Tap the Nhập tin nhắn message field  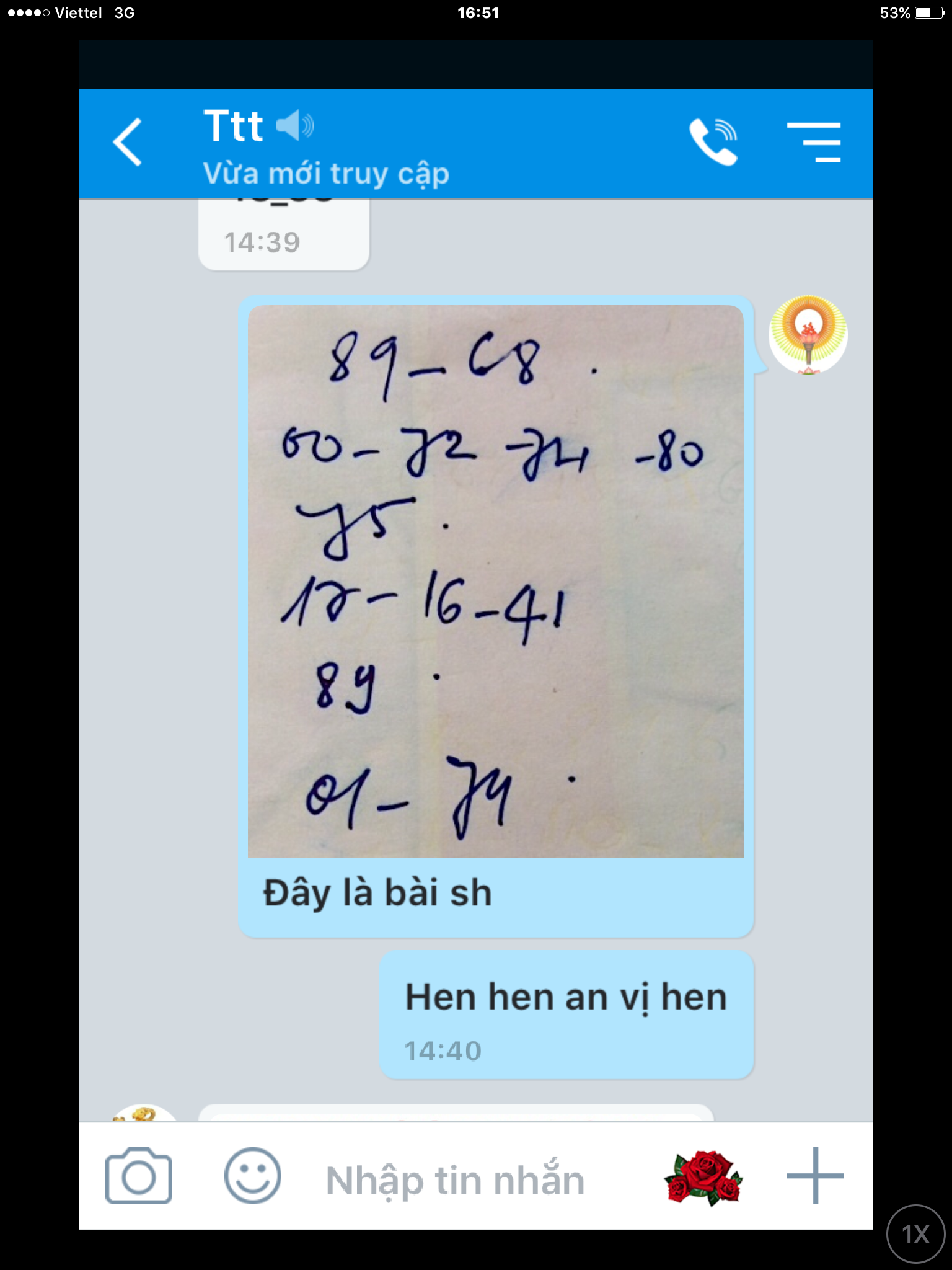click(456, 1179)
